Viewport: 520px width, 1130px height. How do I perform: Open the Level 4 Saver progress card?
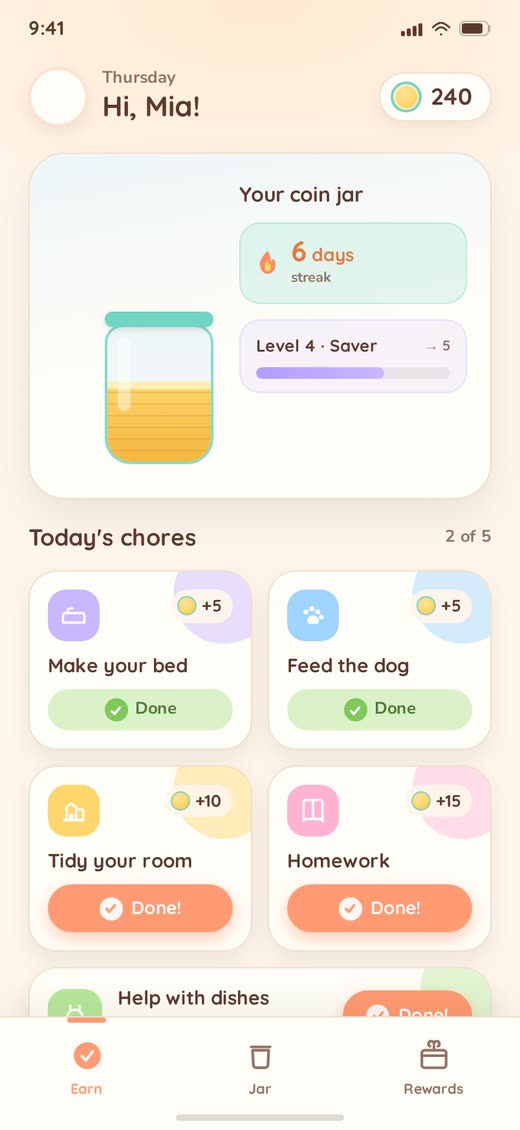tap(353, 356)
